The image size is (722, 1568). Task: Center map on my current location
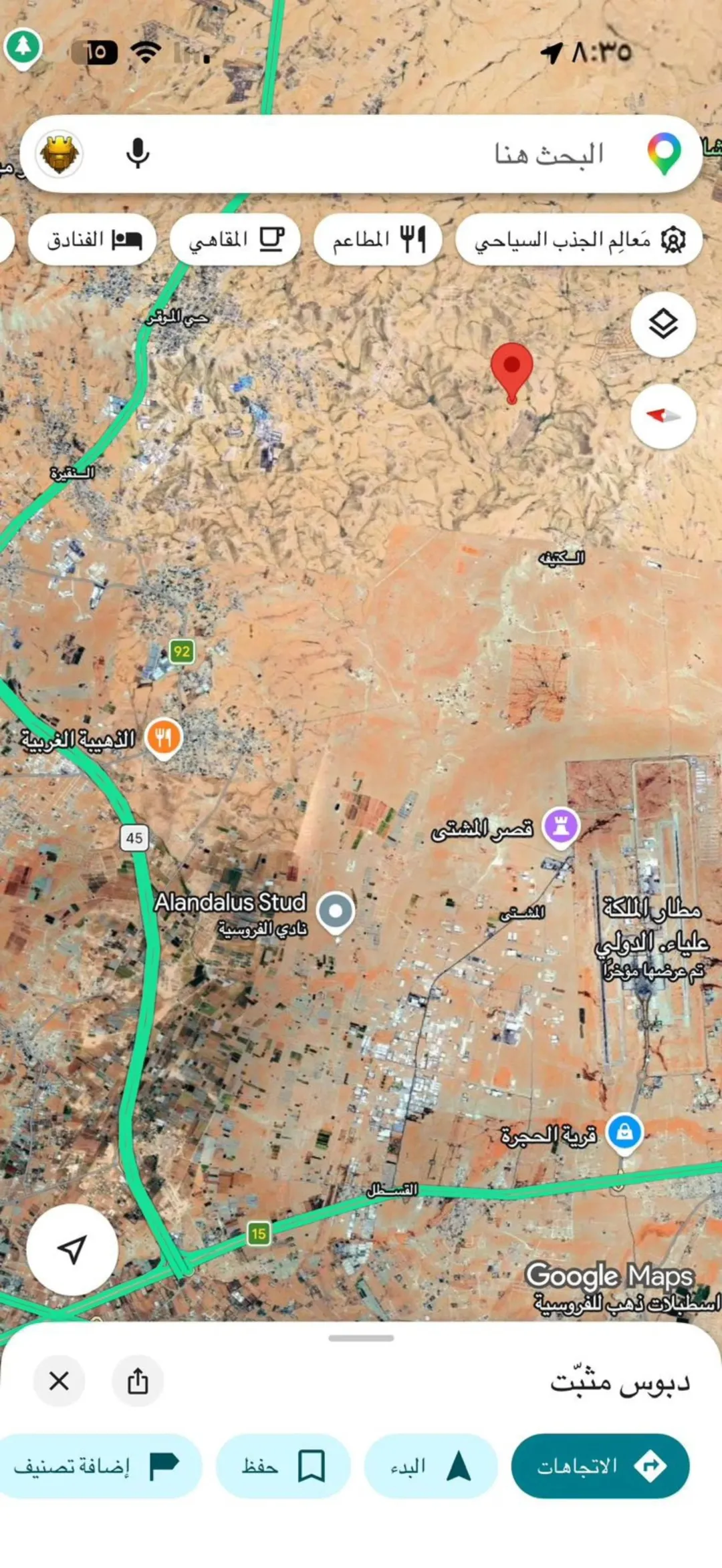72,1249
